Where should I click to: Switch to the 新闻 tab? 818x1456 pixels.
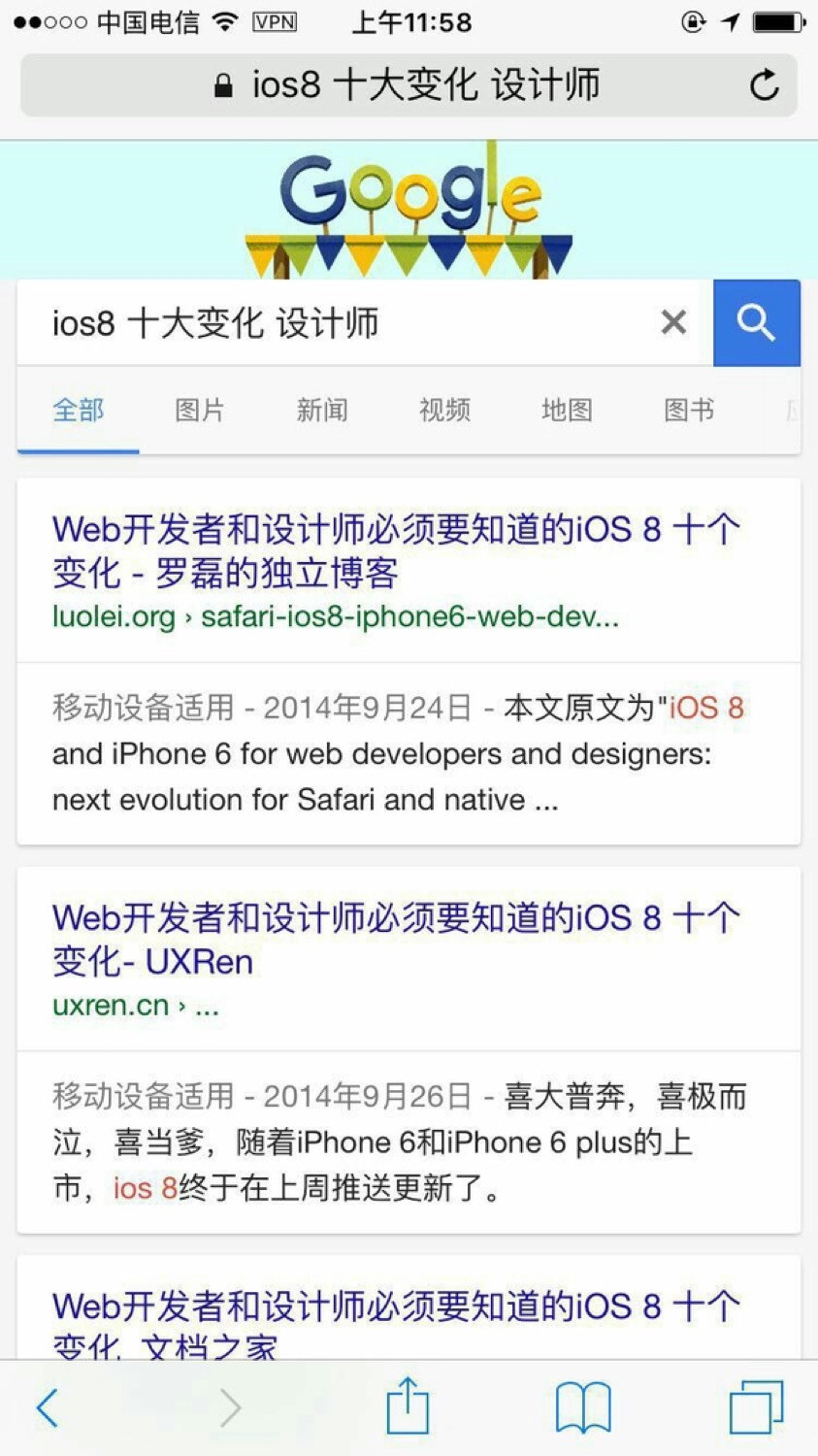[x=322, y=411]
